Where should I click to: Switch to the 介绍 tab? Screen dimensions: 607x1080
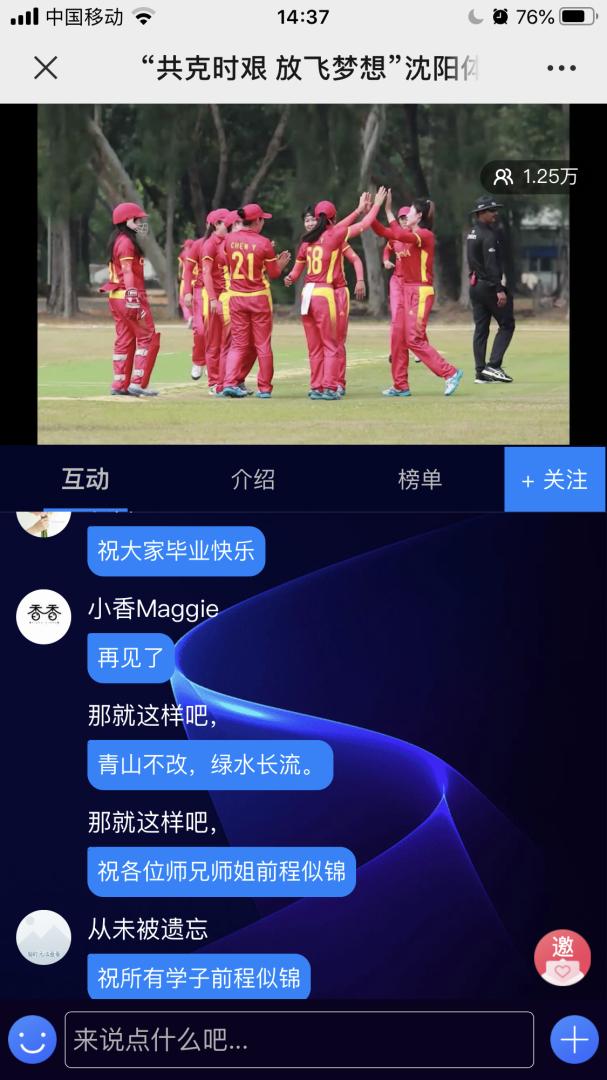click(x=253, y=479)
